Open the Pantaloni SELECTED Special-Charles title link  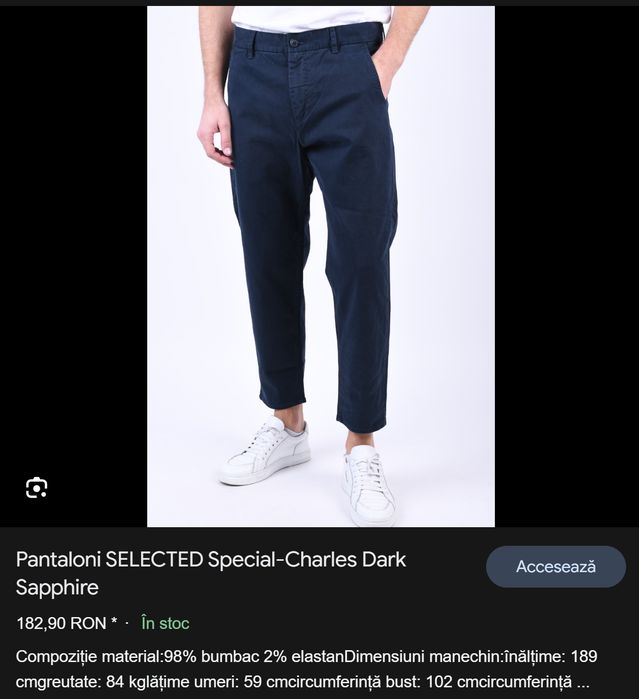pyautogui.click(x=211, y=572)
